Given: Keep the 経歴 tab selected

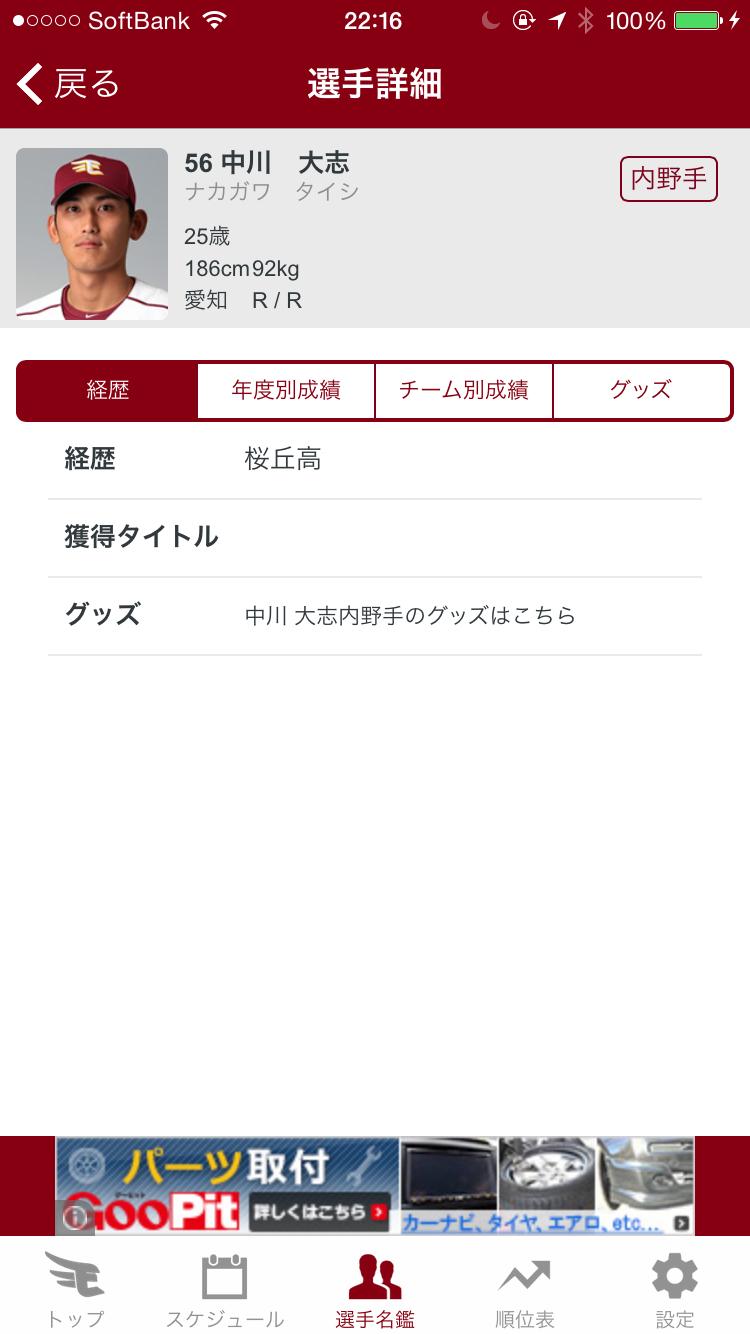Looking at the screenshot, I should 108,391.
